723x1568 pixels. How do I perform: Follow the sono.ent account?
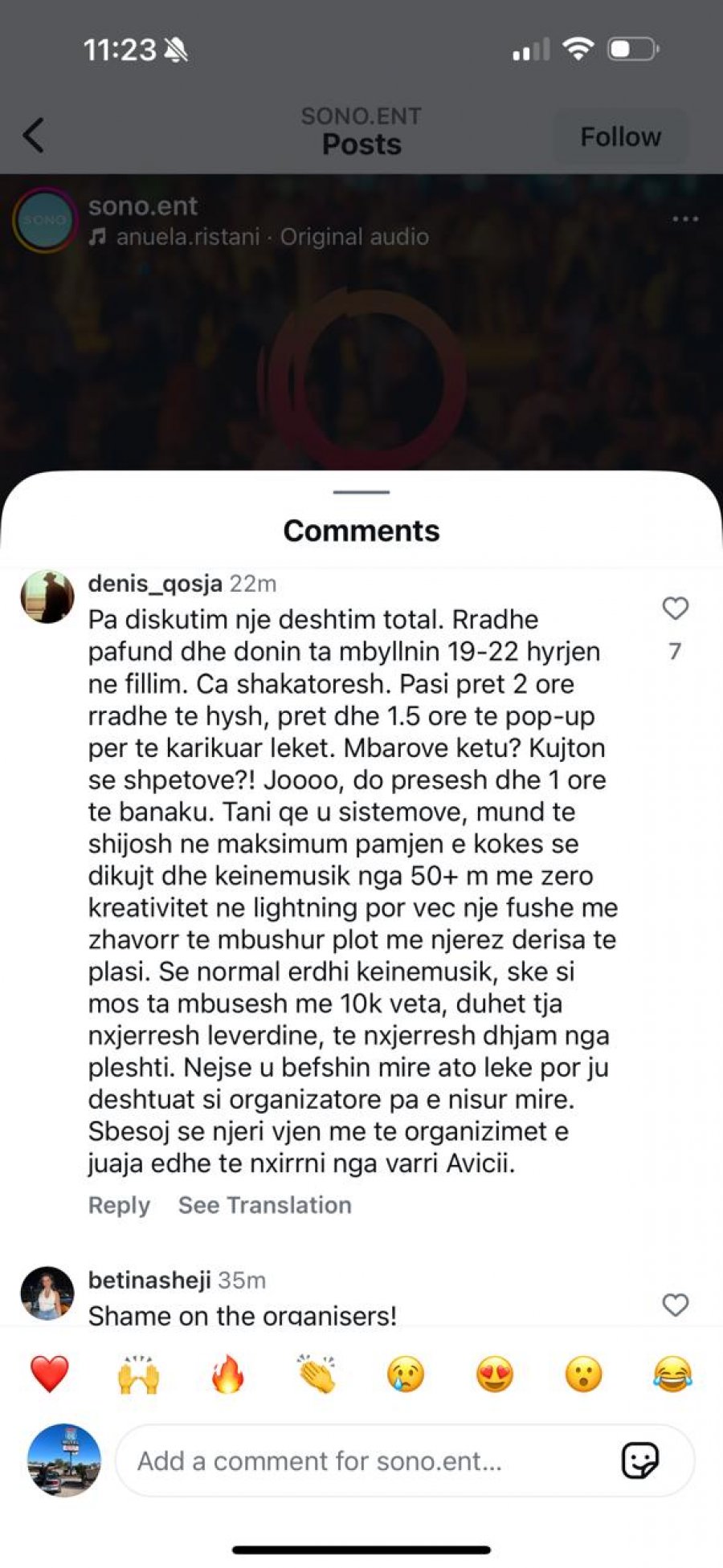coord(620,136)
